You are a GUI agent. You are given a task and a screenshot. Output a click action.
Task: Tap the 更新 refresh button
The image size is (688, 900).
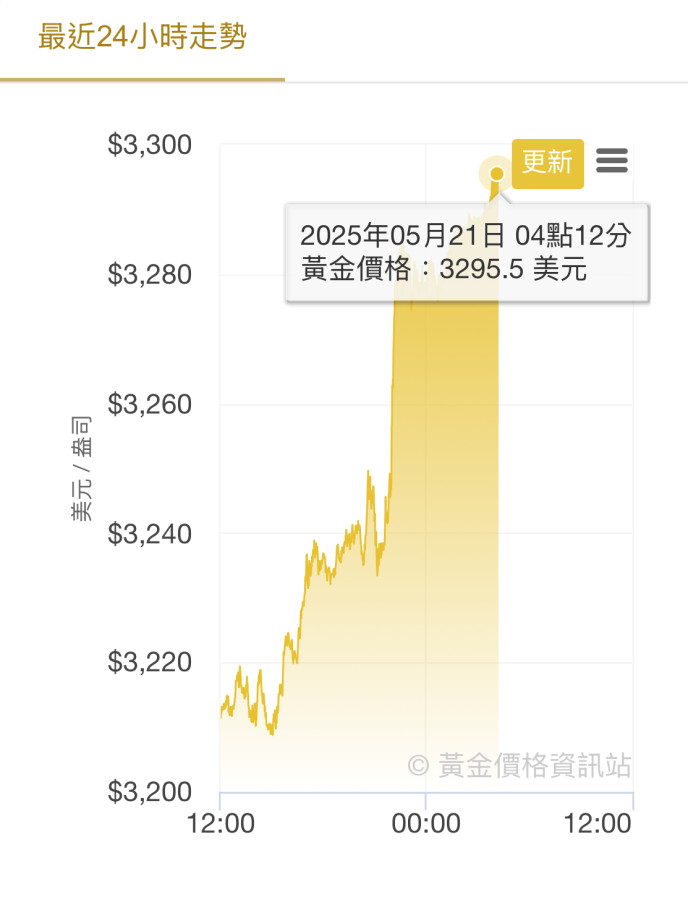pos(547,163)
